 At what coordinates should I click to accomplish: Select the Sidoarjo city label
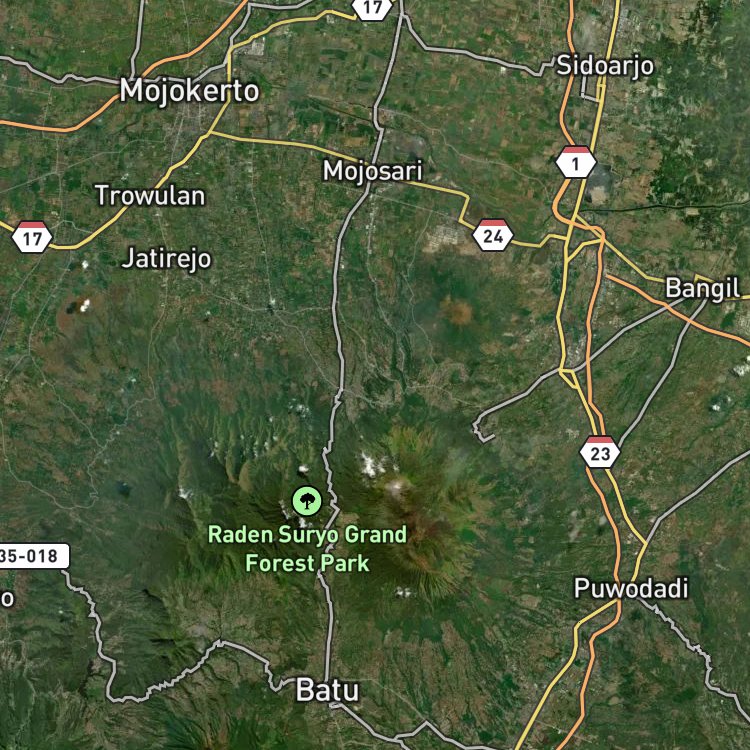(605, 66)
